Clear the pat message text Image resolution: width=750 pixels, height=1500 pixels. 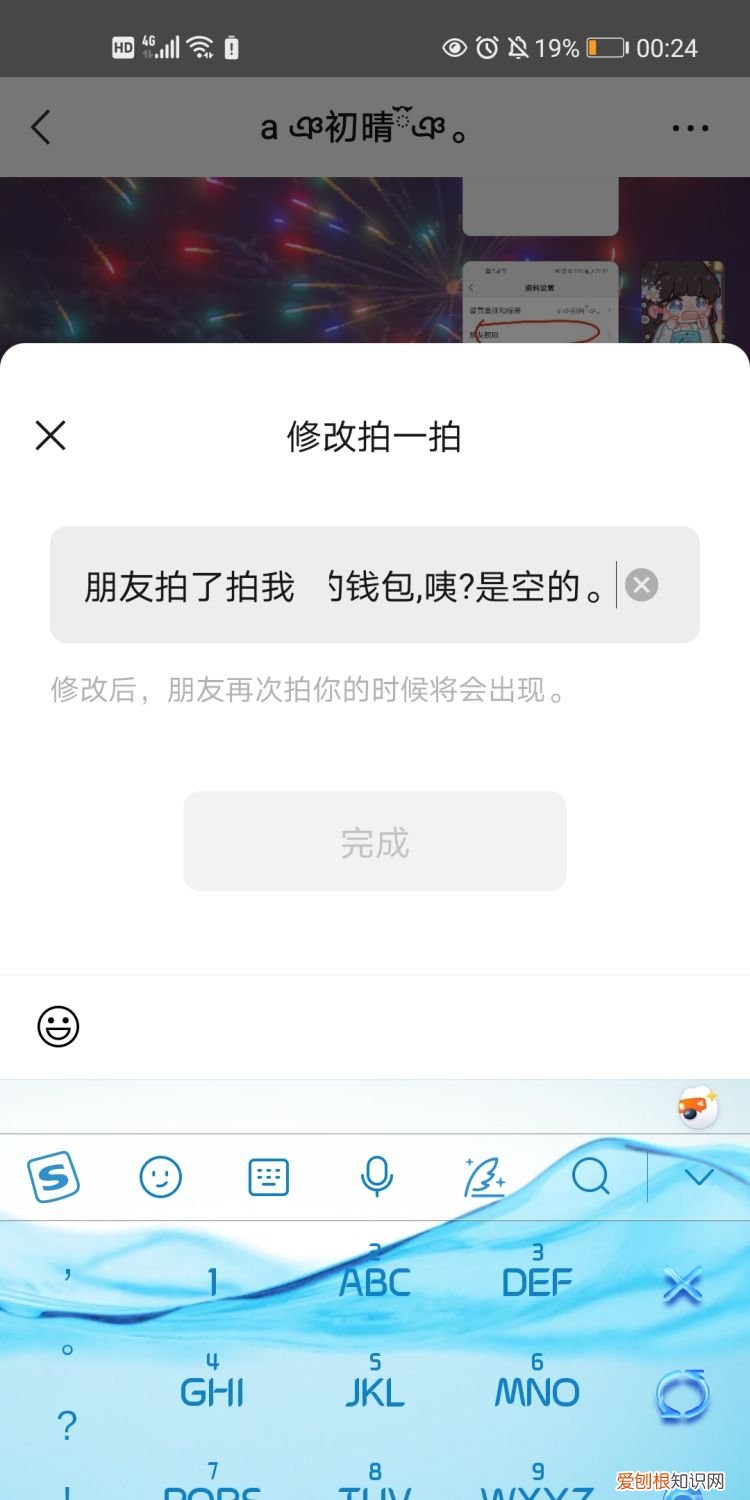[641, 585]
